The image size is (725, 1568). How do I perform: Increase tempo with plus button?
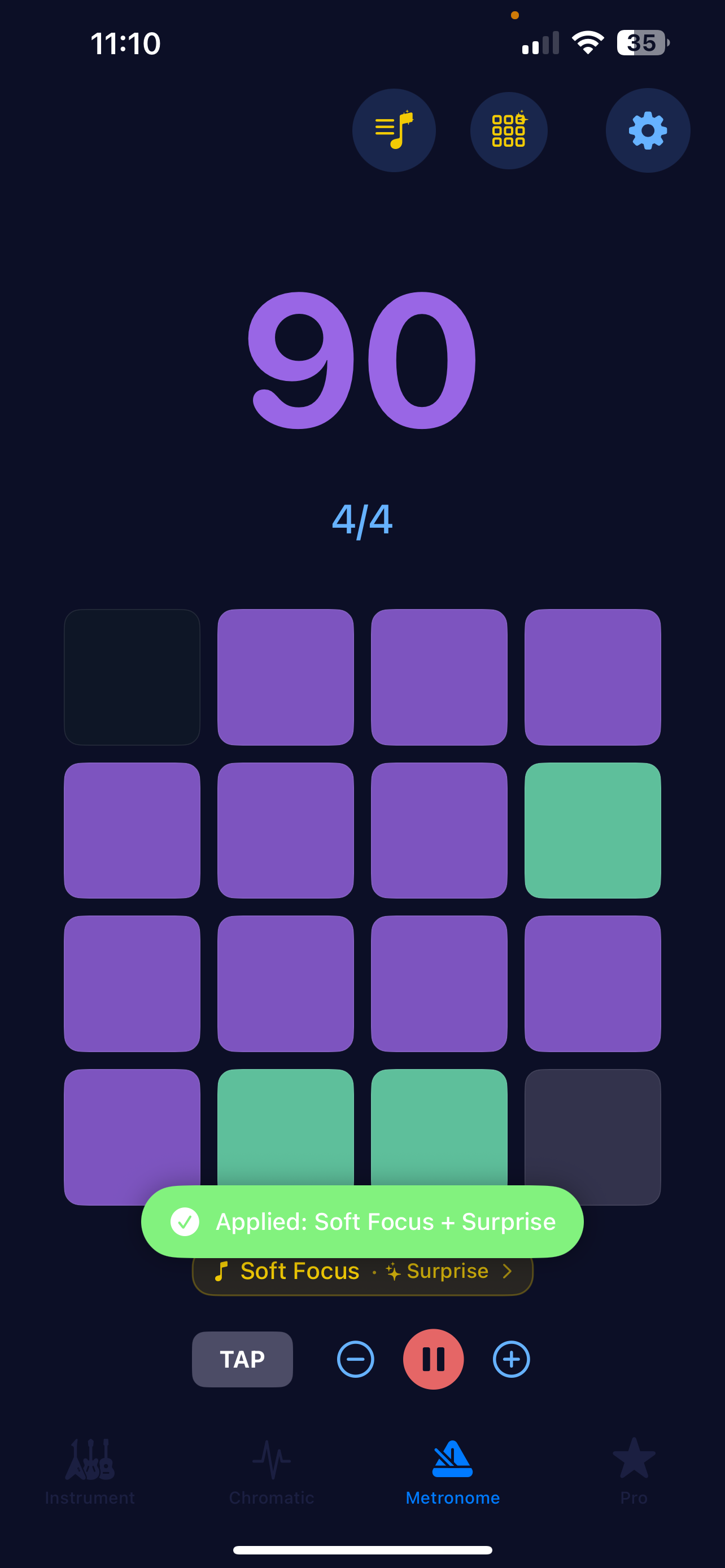(511, 1359)
